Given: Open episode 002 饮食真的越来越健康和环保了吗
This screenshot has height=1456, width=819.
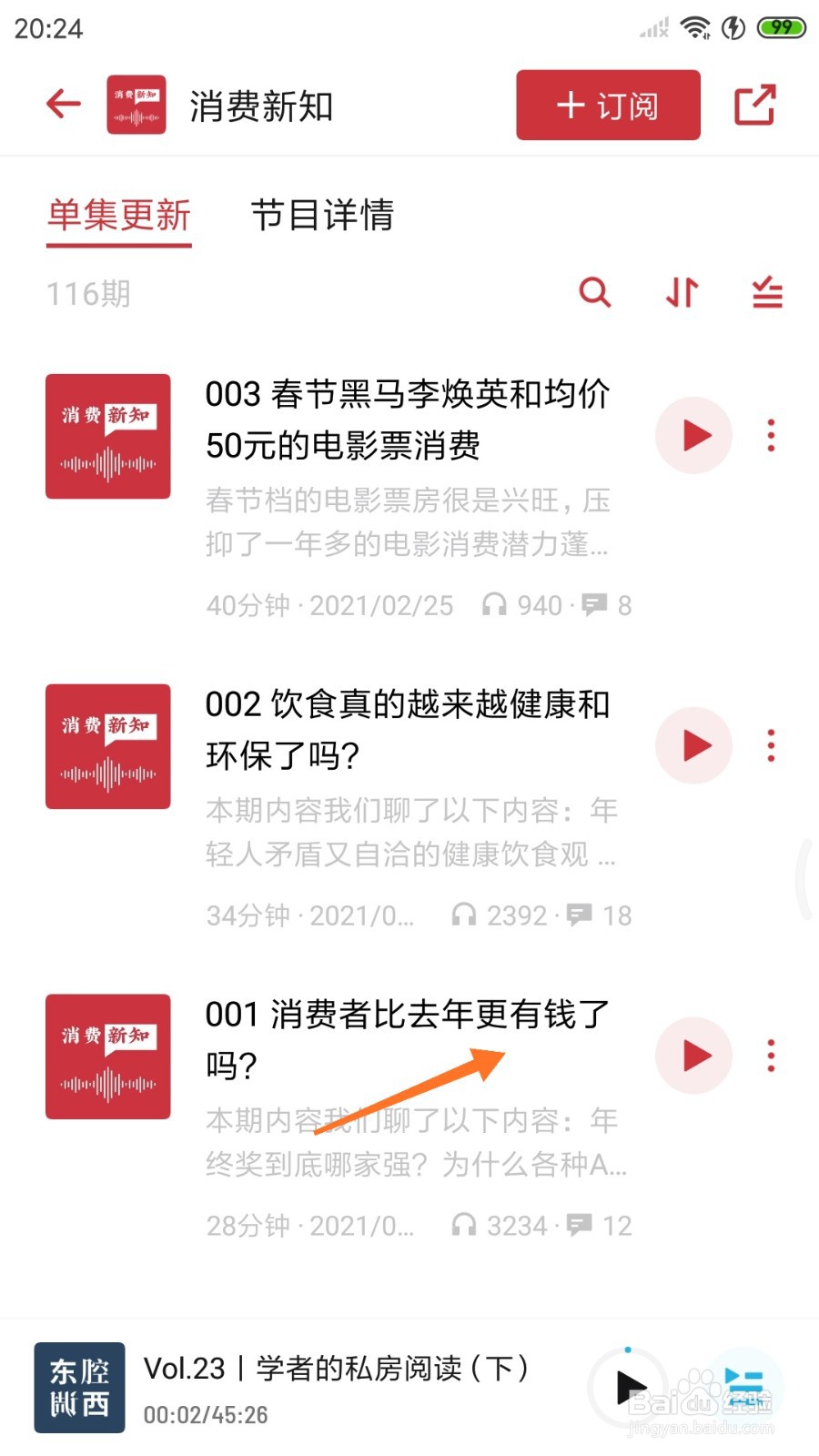Looking at the screenshot, I should tap(408, 729).
